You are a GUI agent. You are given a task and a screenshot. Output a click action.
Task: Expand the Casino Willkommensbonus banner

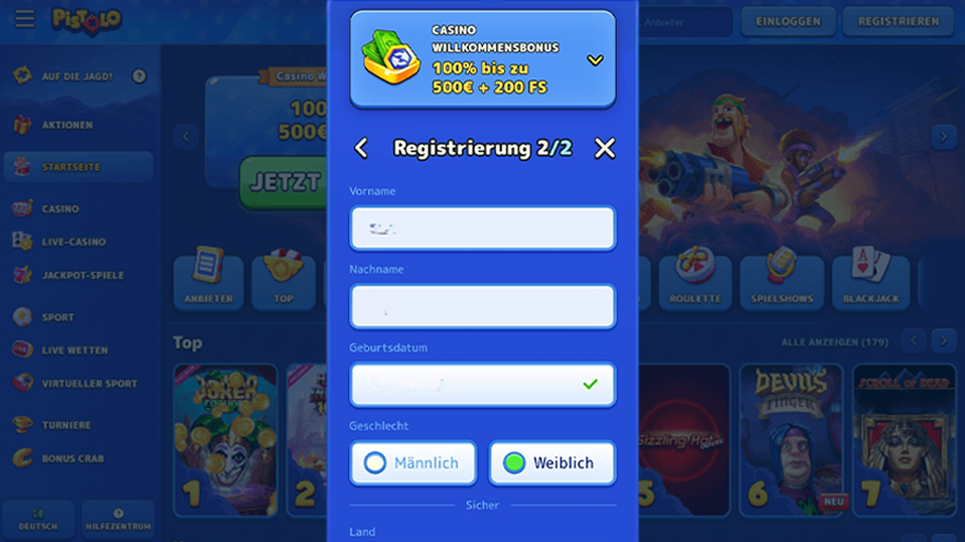pyautogui.click(x=595, y=60)
